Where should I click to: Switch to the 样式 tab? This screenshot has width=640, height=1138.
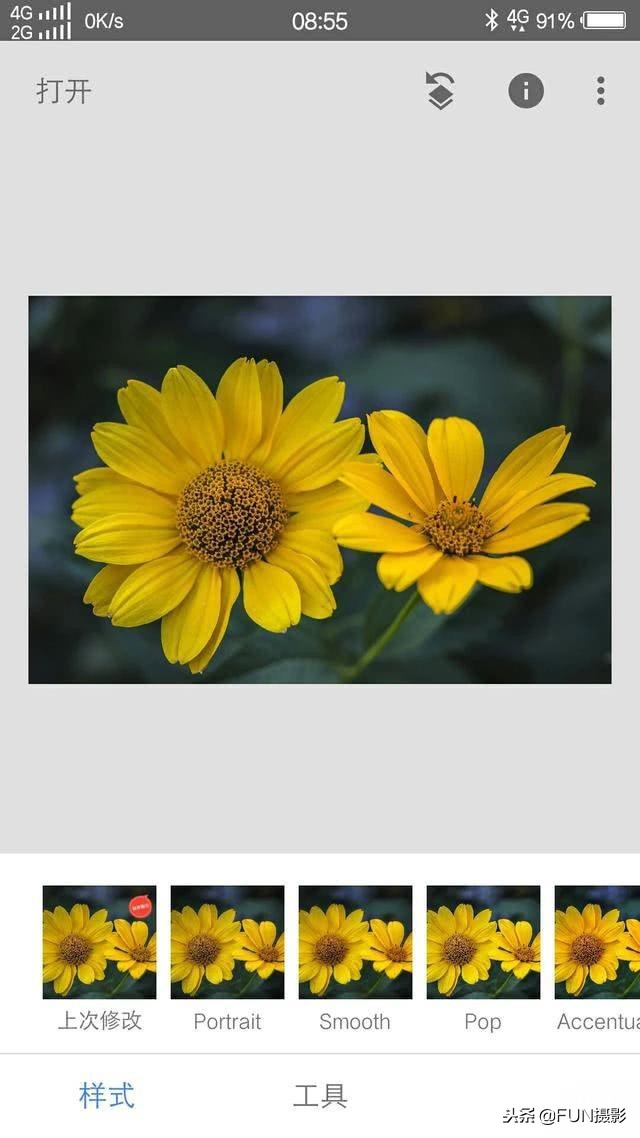click(107, 1095)
